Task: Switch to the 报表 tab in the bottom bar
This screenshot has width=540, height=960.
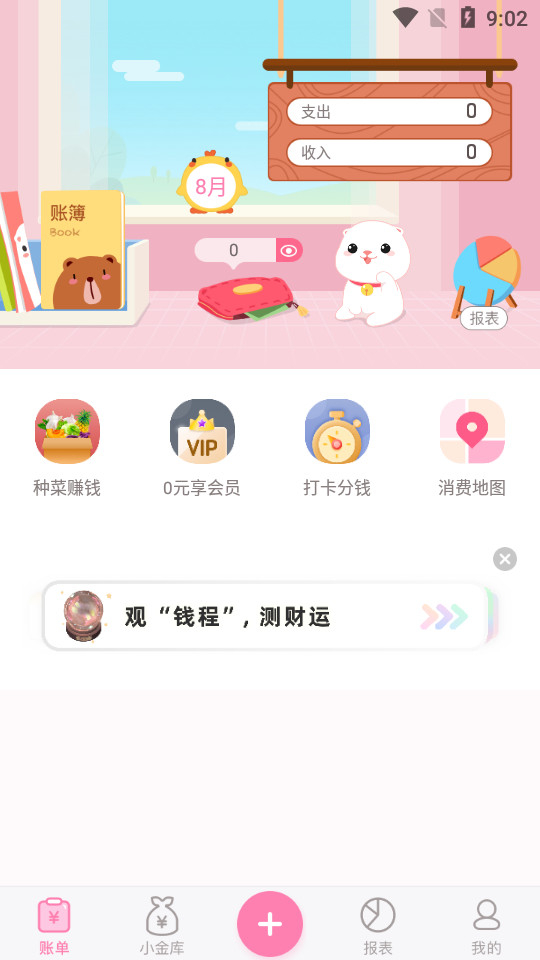Action: tap(378, 926)
